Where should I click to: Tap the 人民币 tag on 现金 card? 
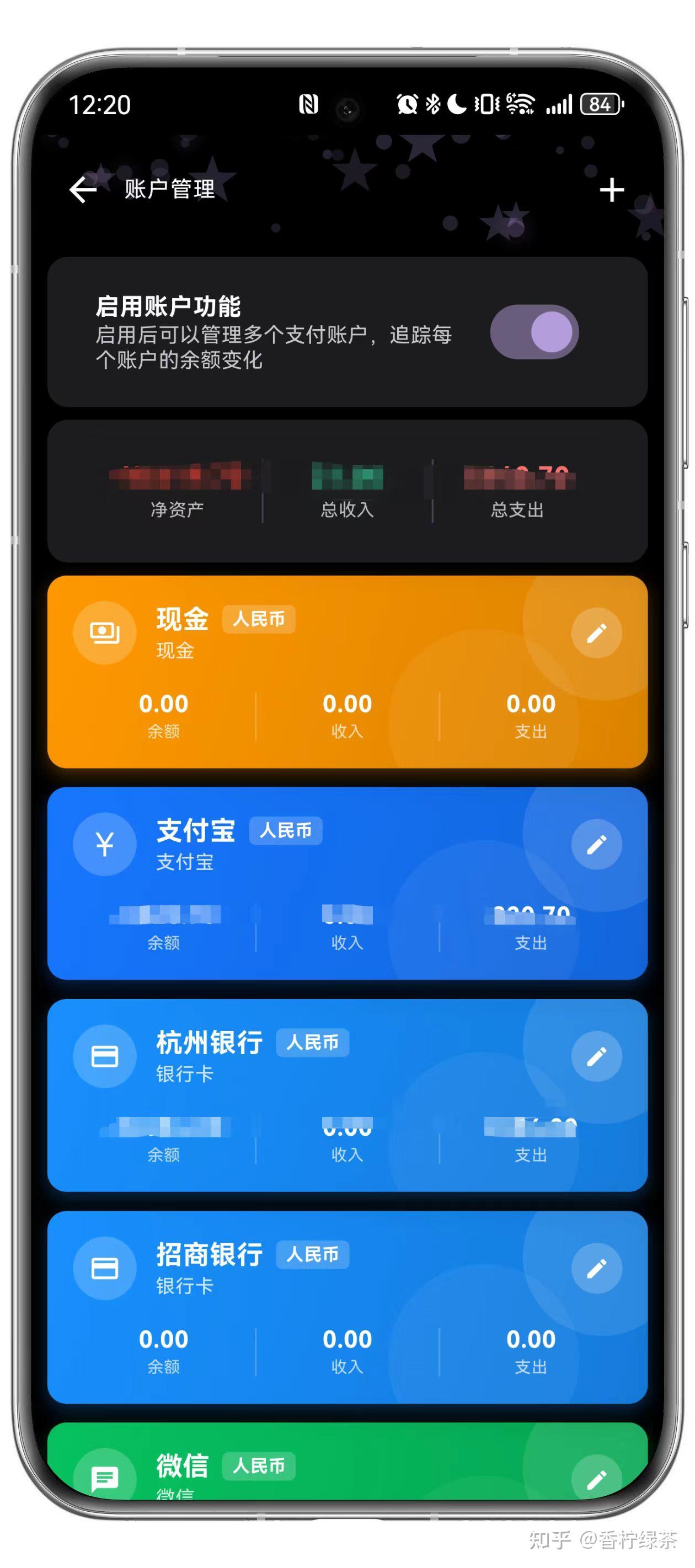259,619
